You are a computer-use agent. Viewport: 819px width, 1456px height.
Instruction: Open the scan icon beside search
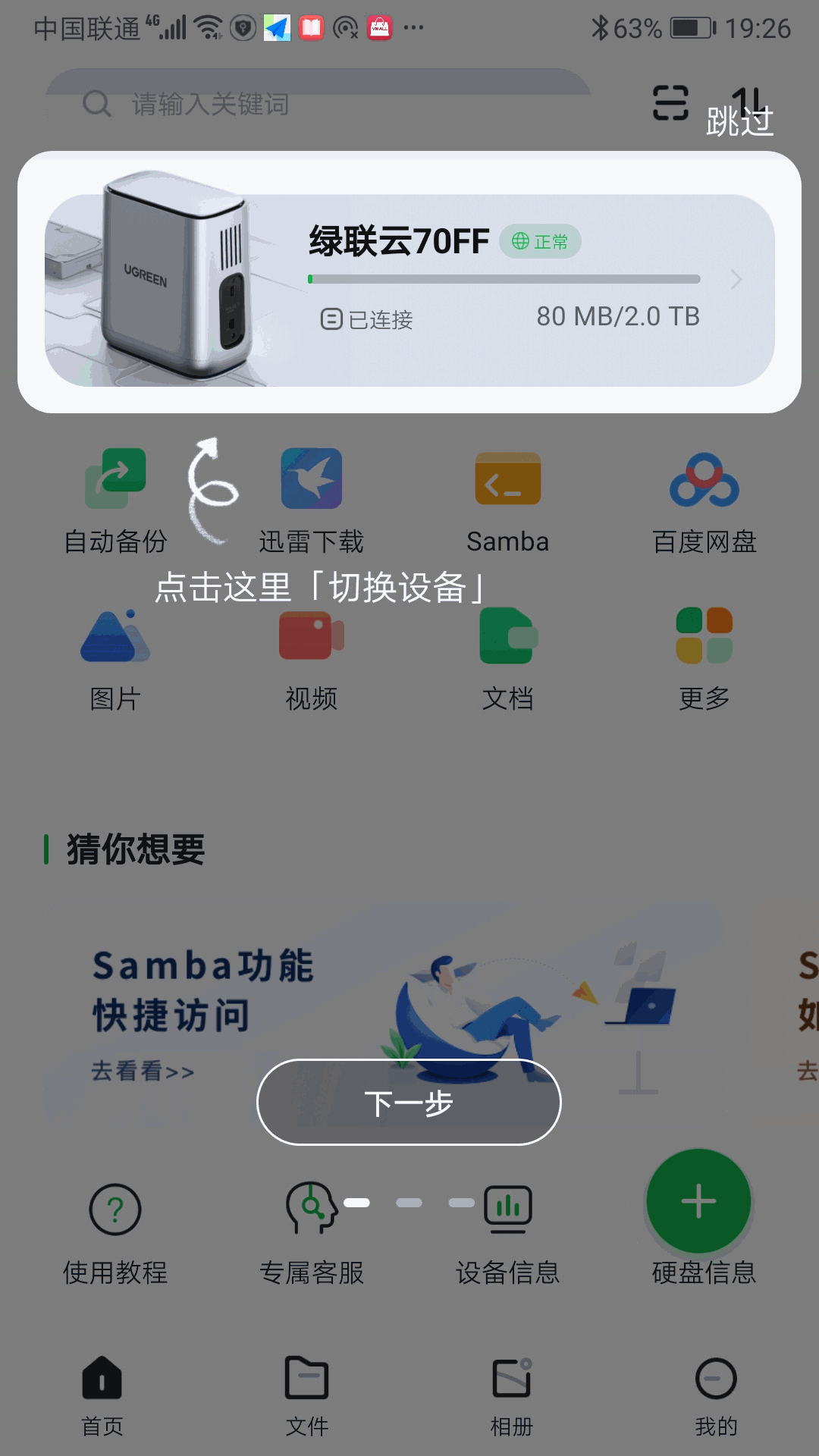point(670,103)
